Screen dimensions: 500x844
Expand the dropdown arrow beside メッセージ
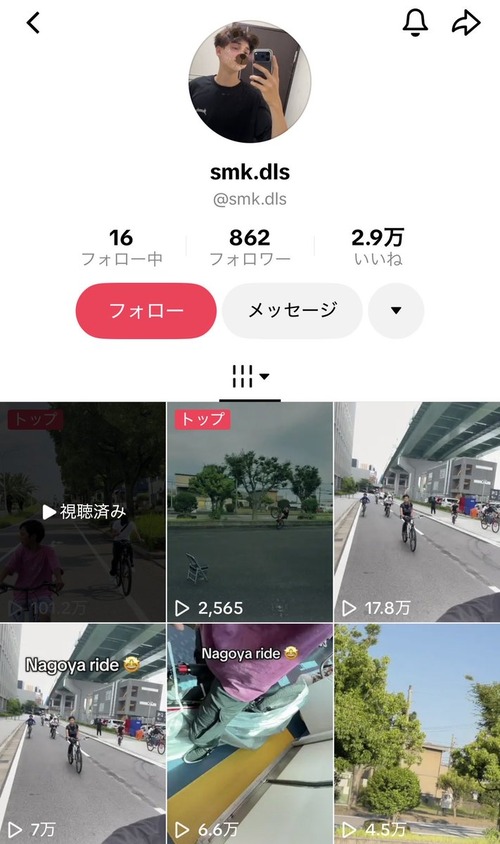pyautogui.click(x=396, y=311)
